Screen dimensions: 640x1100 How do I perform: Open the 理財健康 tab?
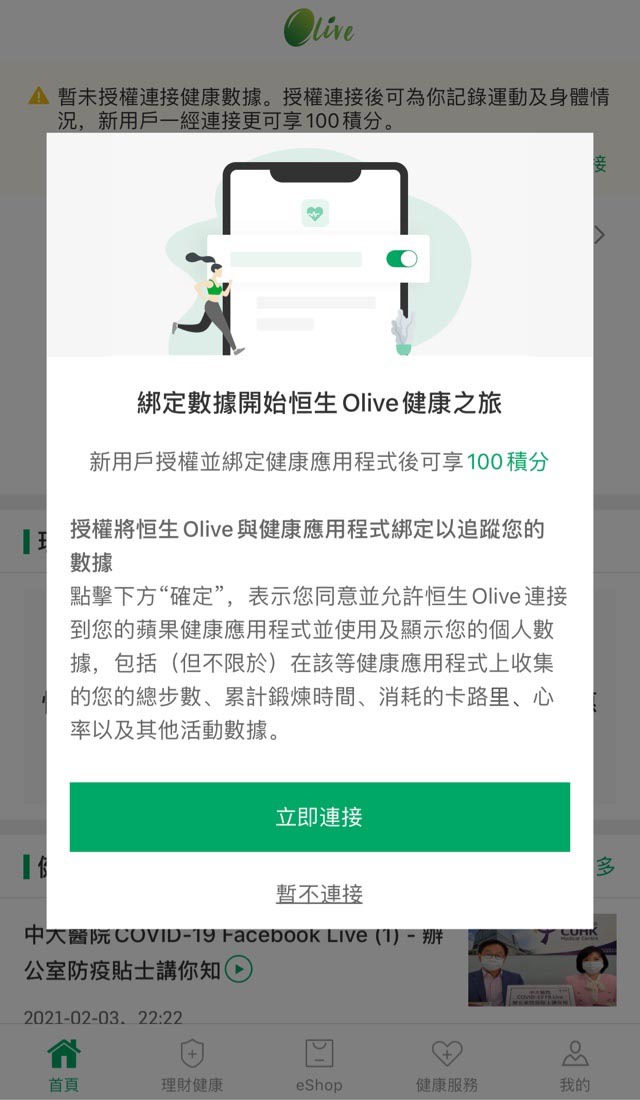click(x=192, y=1065)
